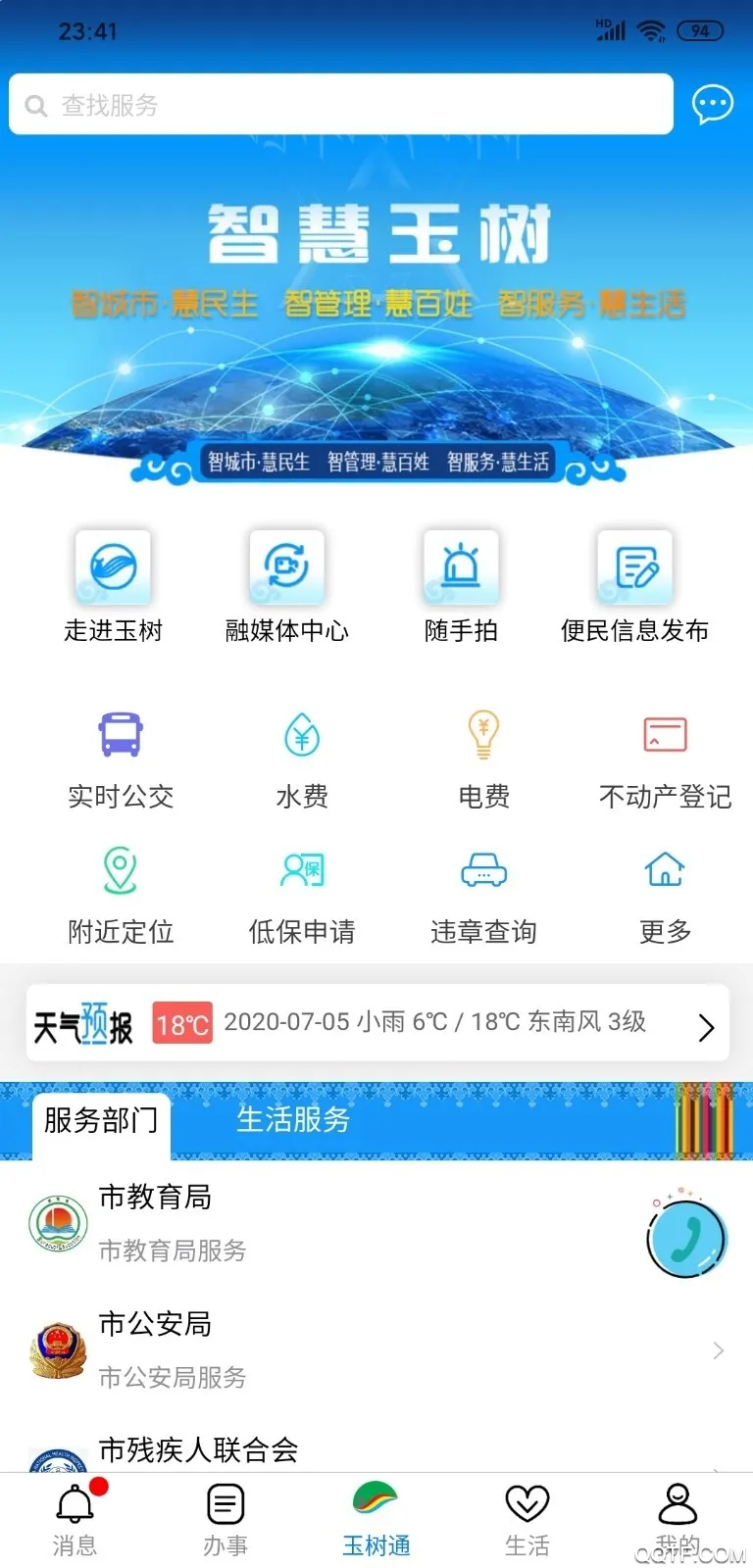
Task: Open the 随手拍 report tool
Action: (x=461, y=583)
